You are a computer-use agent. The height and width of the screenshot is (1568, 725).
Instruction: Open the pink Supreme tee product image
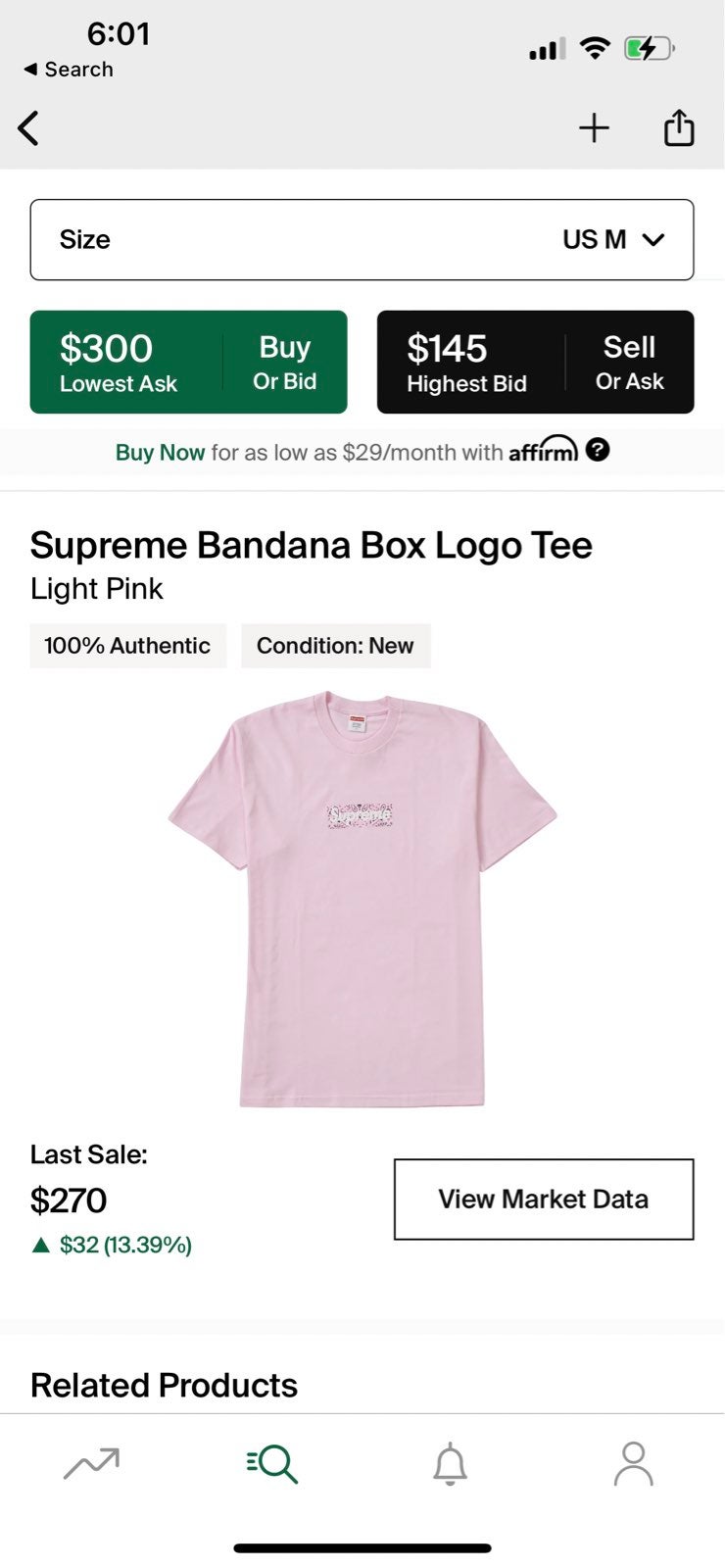362,900
